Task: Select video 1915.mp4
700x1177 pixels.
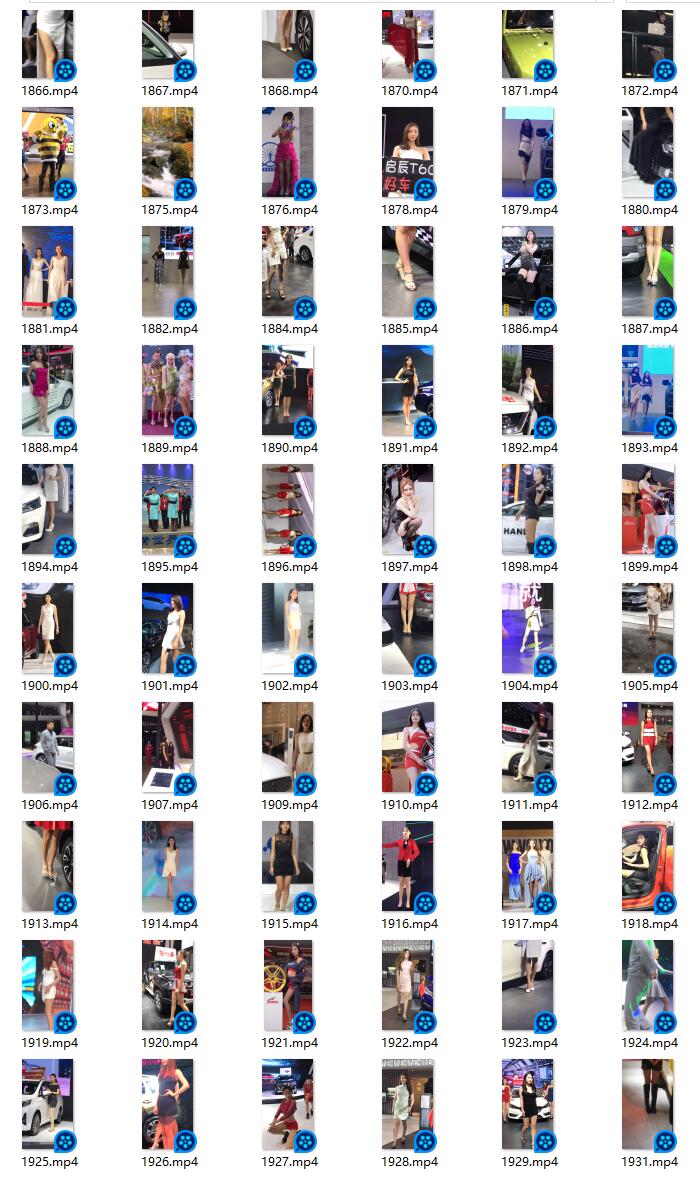Action: pyautogui.click(x=288, y=867)
